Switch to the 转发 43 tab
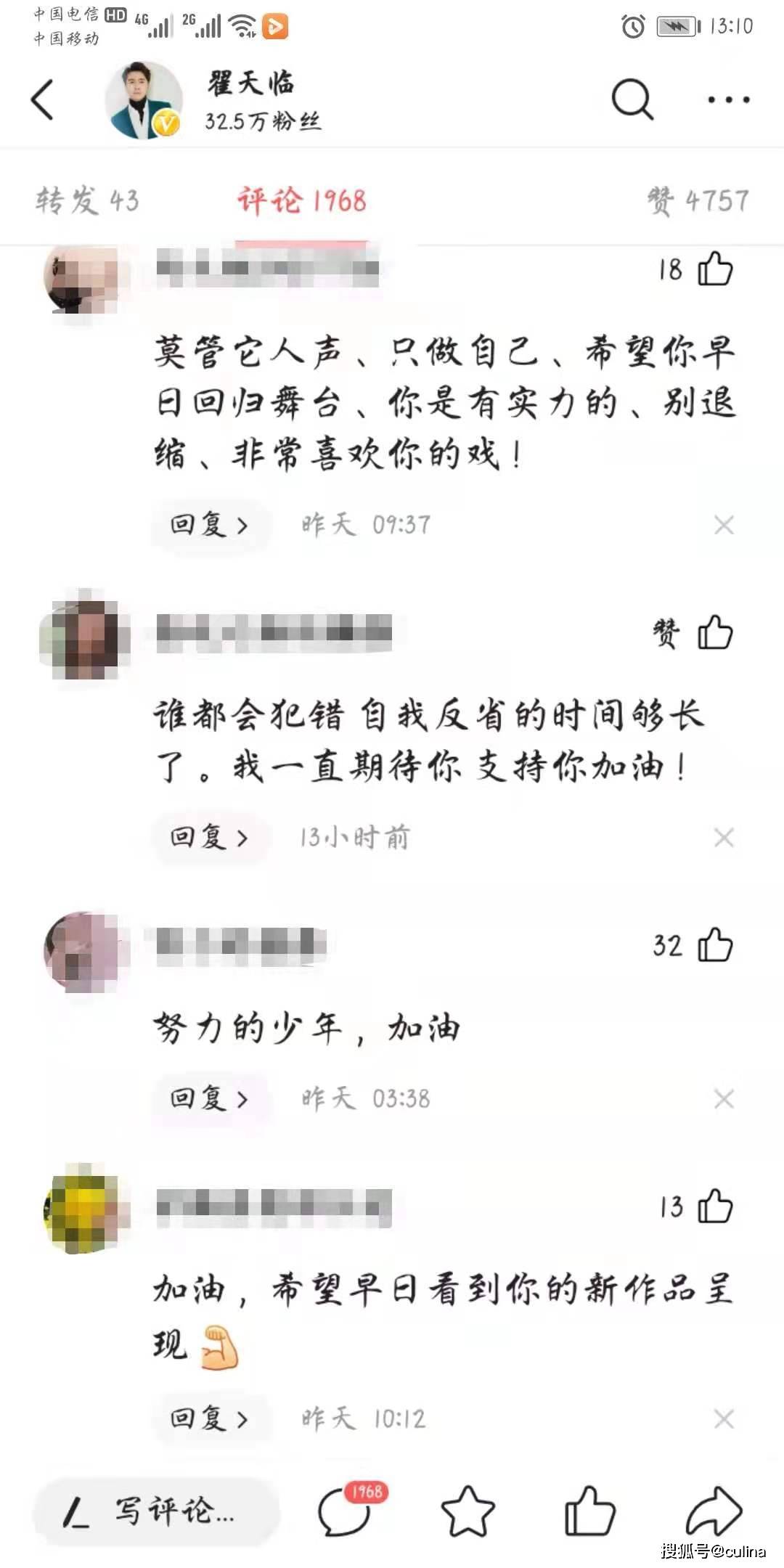The height and width of the screenshot is (1568, 784). click(x=87, y=200)
